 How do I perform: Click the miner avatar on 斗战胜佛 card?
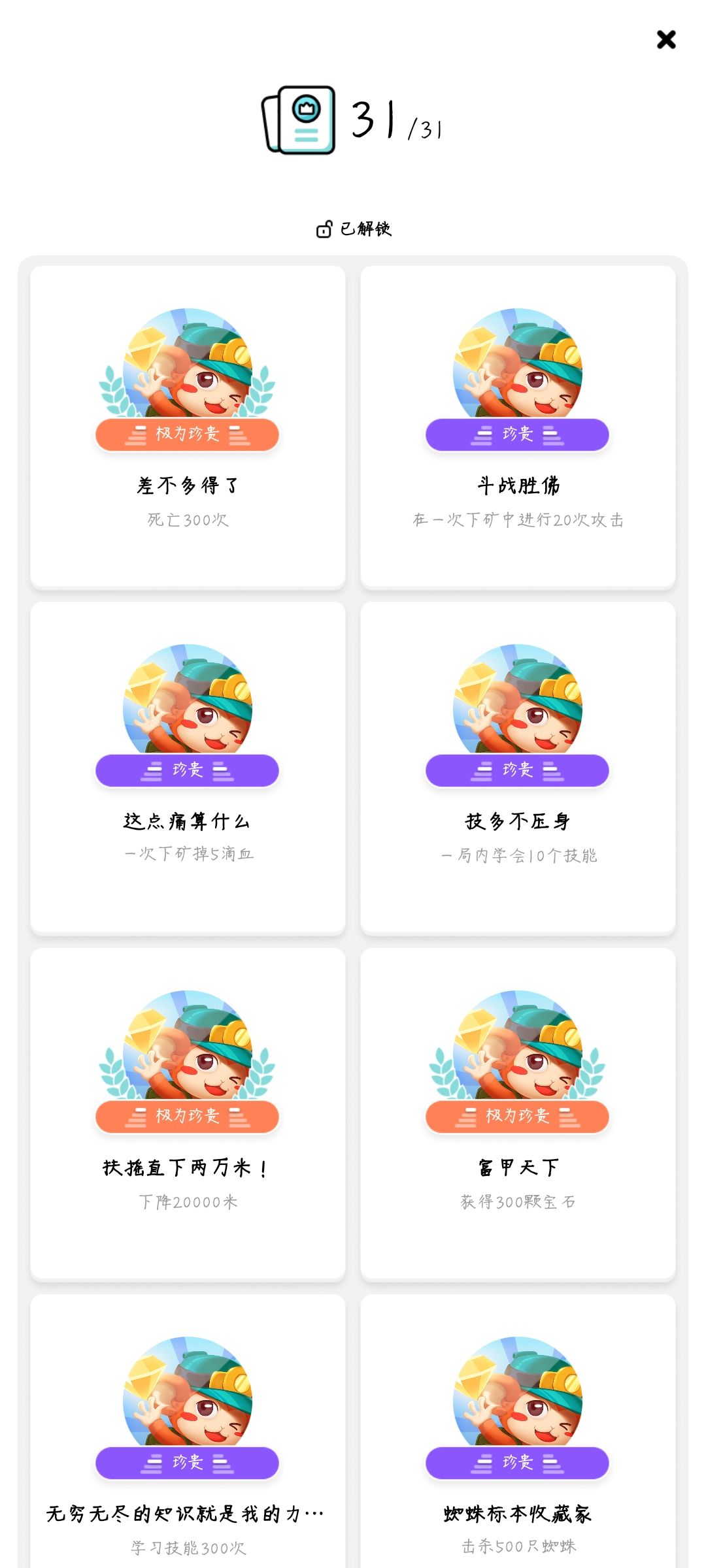pyautogui.click(x=516, y=372)
